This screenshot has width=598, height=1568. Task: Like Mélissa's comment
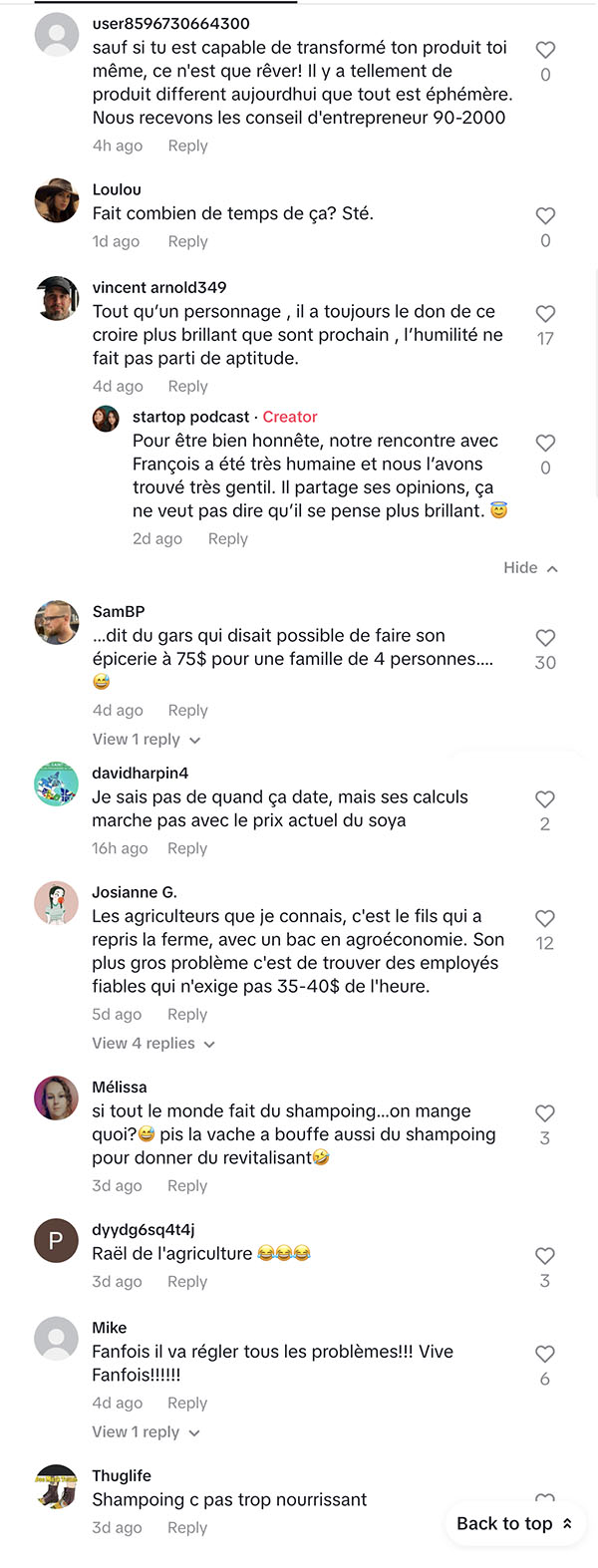545,1113
